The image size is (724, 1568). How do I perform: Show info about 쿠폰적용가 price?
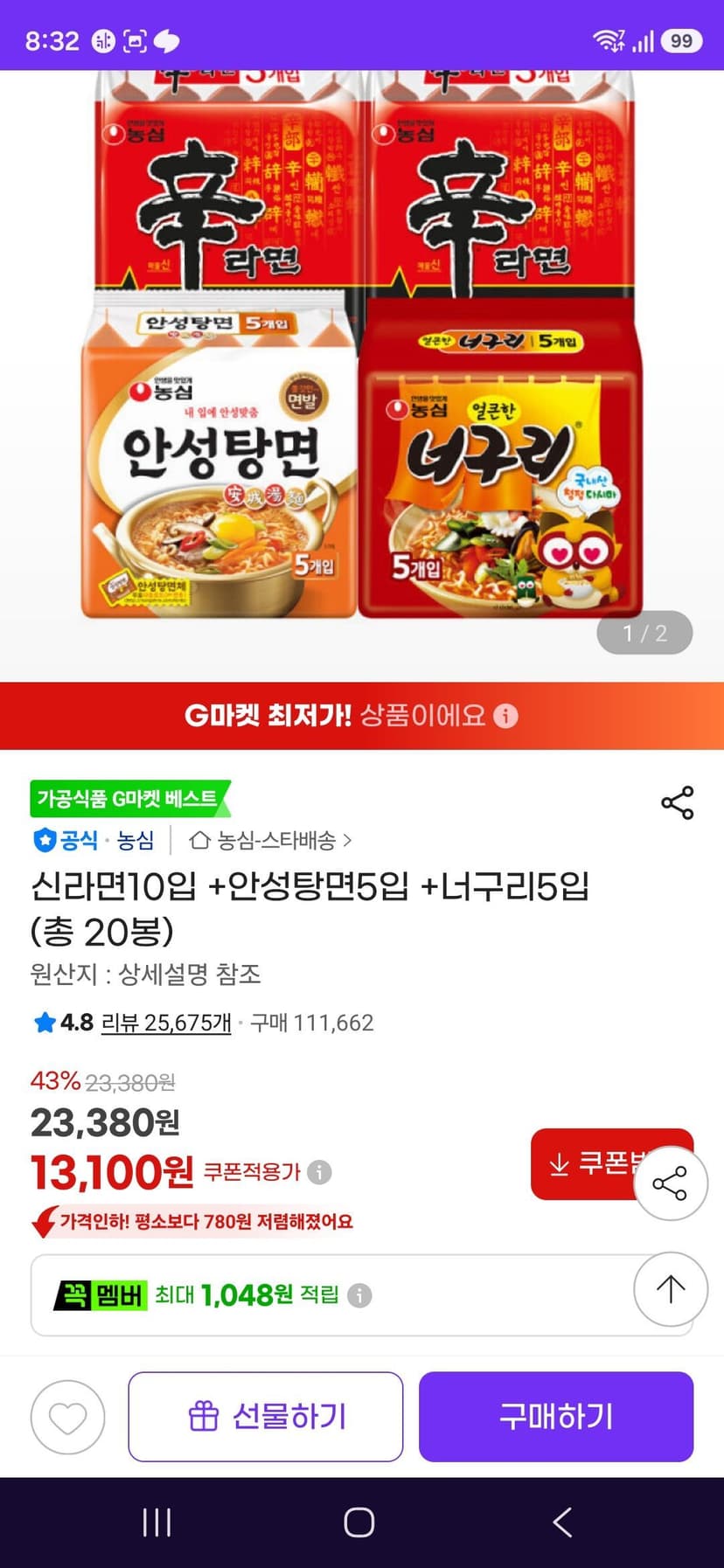(x=319, y=1172)
